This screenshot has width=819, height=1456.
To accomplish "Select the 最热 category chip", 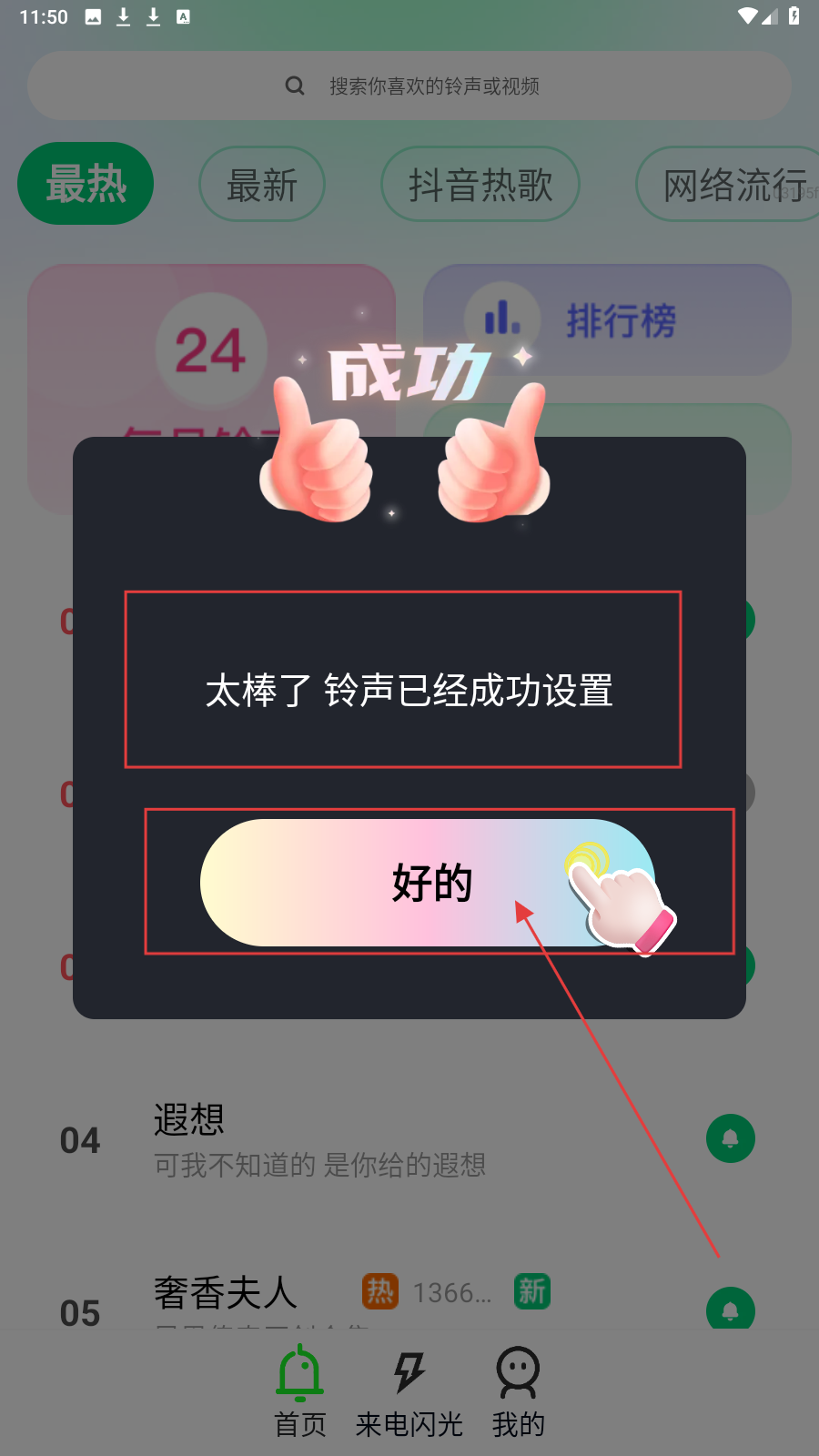I will click(x=86, y=184).
